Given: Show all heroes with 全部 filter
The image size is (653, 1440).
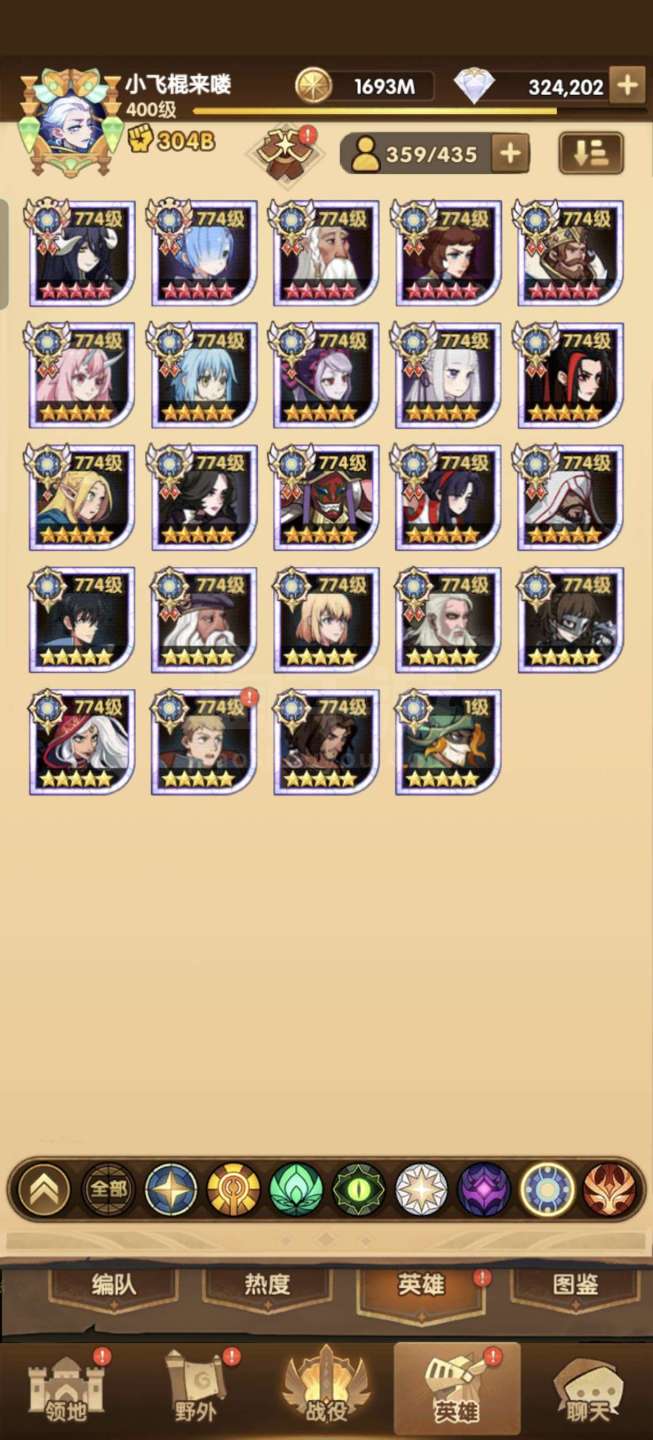Looking at the screenshot, I should (108, 1189).
